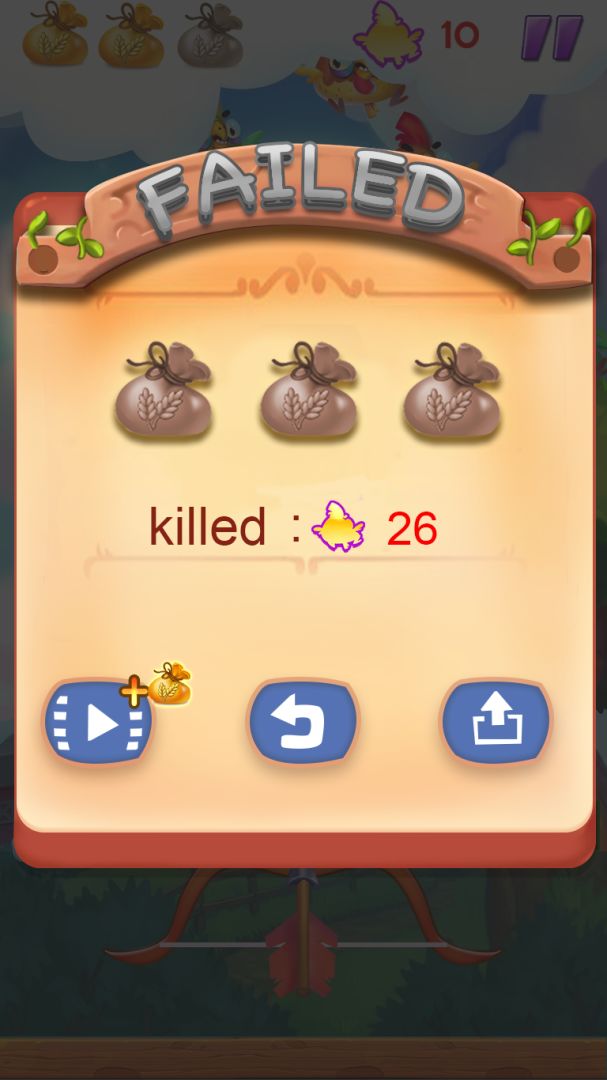Tap the purple pause button
607x1080 pixels.
coord(551,38)
